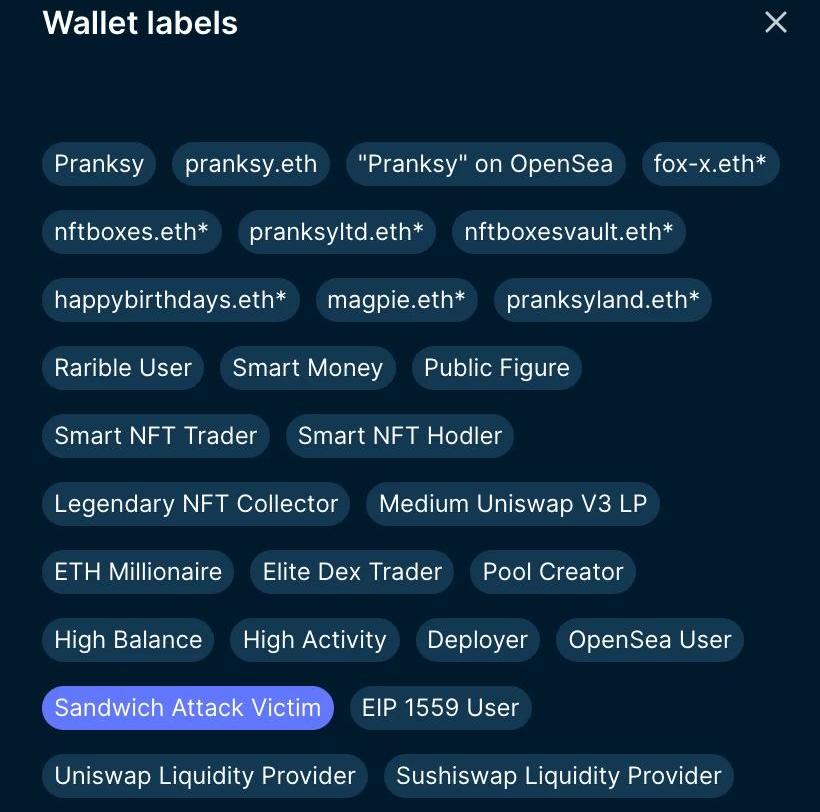Image resolution: width=820 pixels, height=812 pixels.
Task: Open the nftboxesvault.eth* chip
Action: point(569,232)
